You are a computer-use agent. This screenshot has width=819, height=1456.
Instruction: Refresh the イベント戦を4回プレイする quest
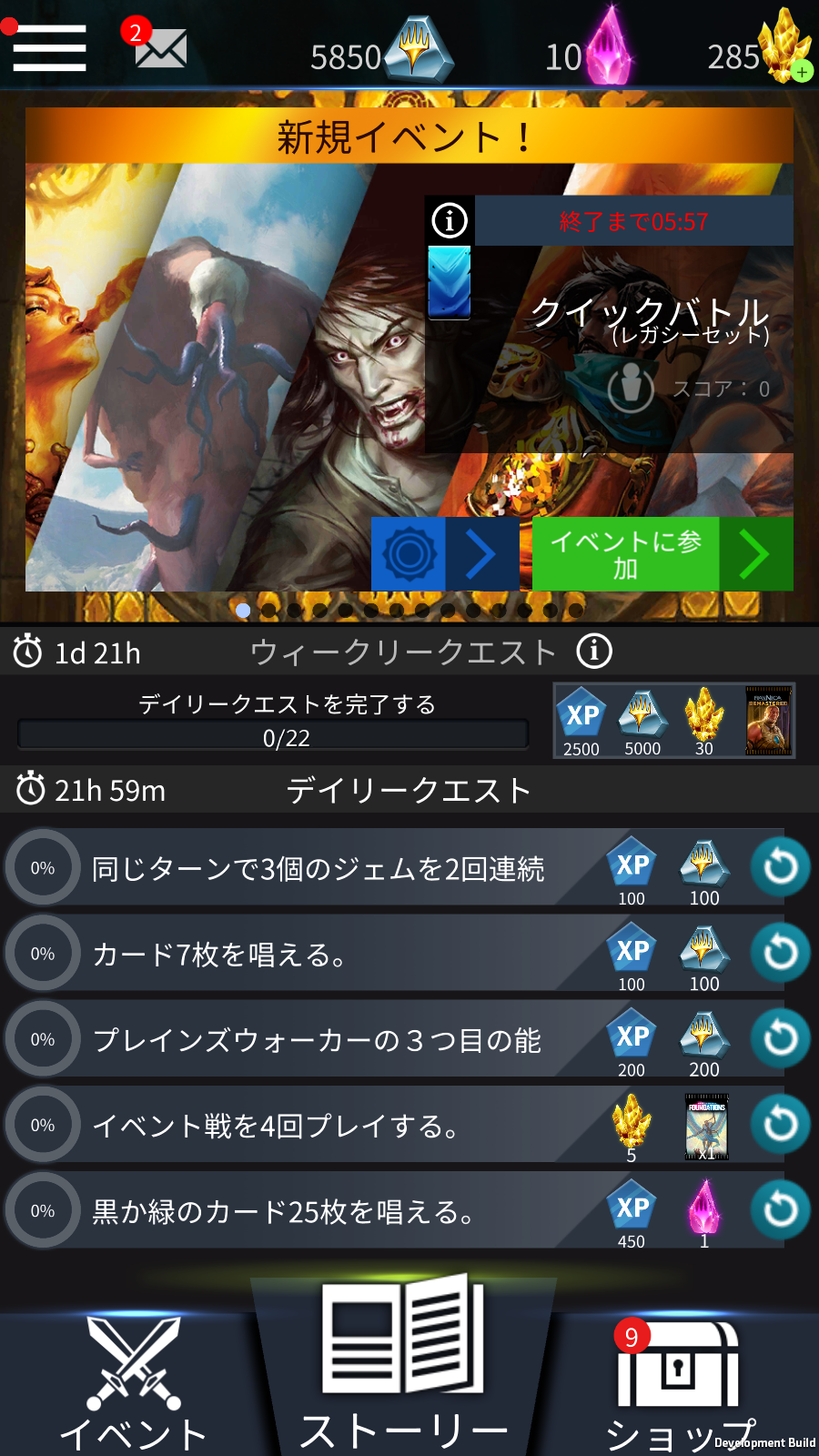[x=780, y=1124]
